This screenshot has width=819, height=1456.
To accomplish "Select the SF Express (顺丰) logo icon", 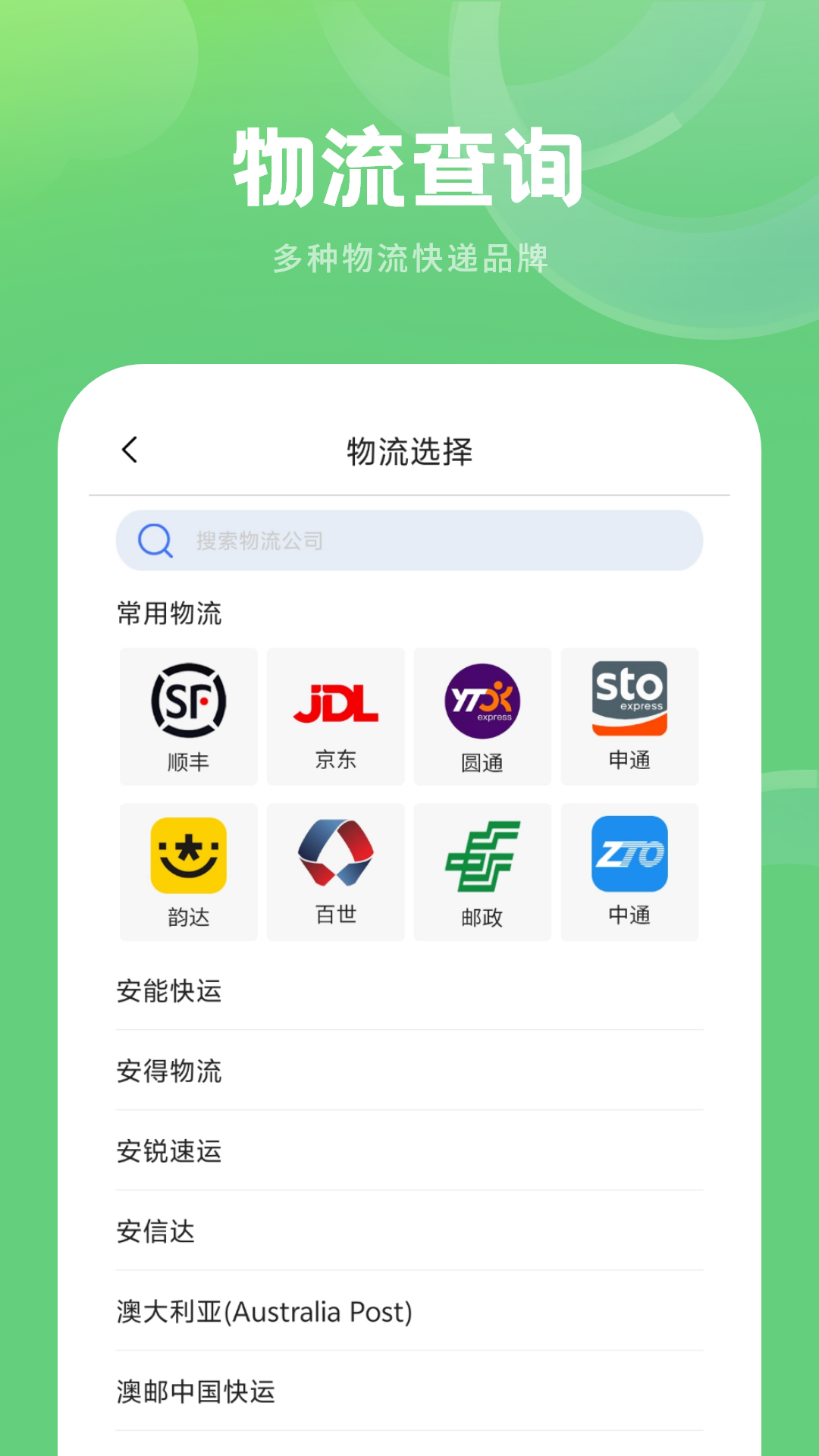I will tap(187, 701).
